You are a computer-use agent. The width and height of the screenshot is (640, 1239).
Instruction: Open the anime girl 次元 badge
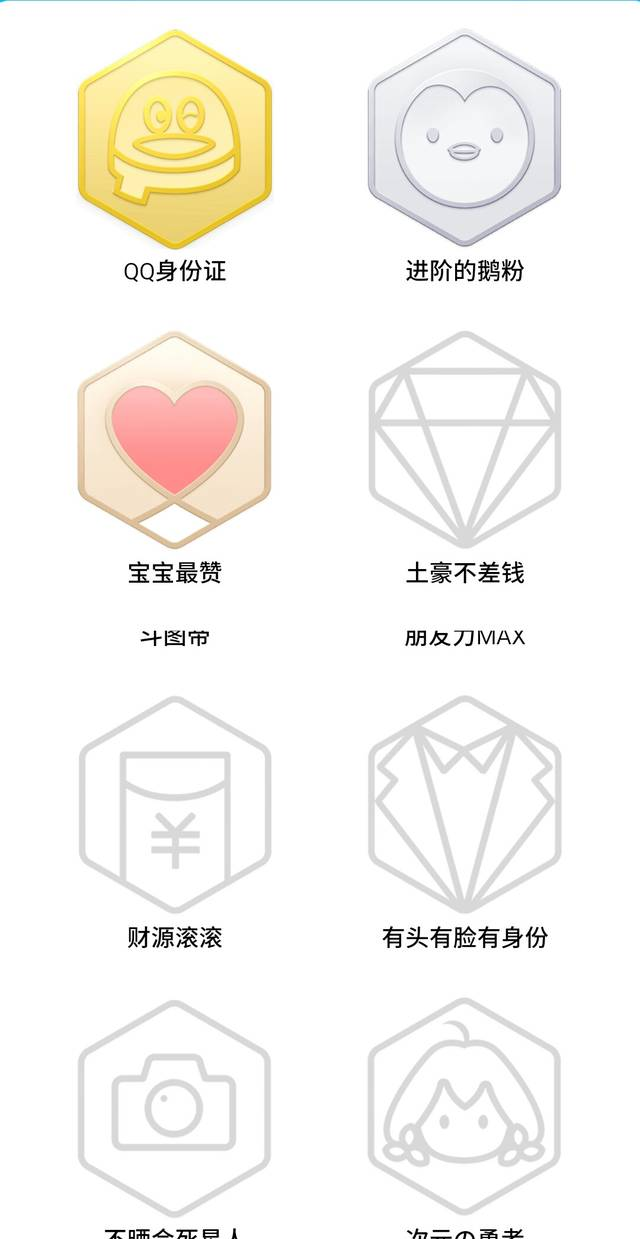[x=465, y=1107]
